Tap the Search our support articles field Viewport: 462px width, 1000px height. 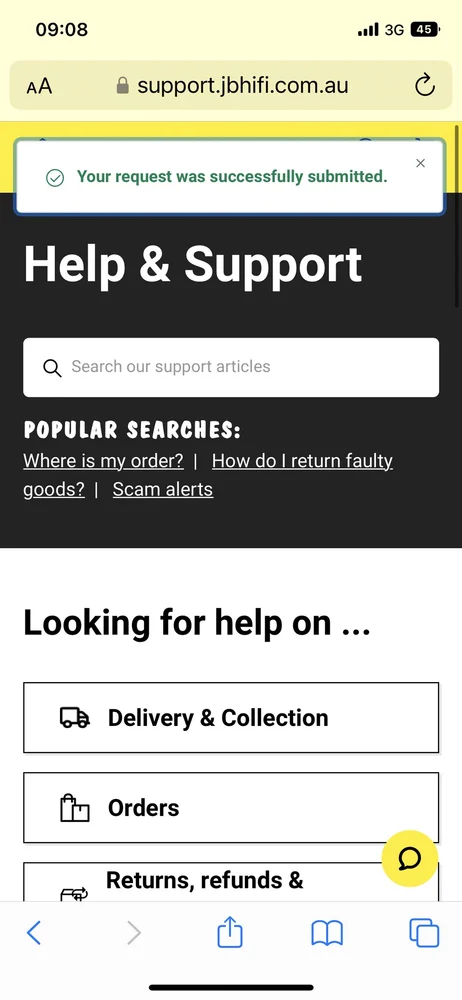click(231, 367)
